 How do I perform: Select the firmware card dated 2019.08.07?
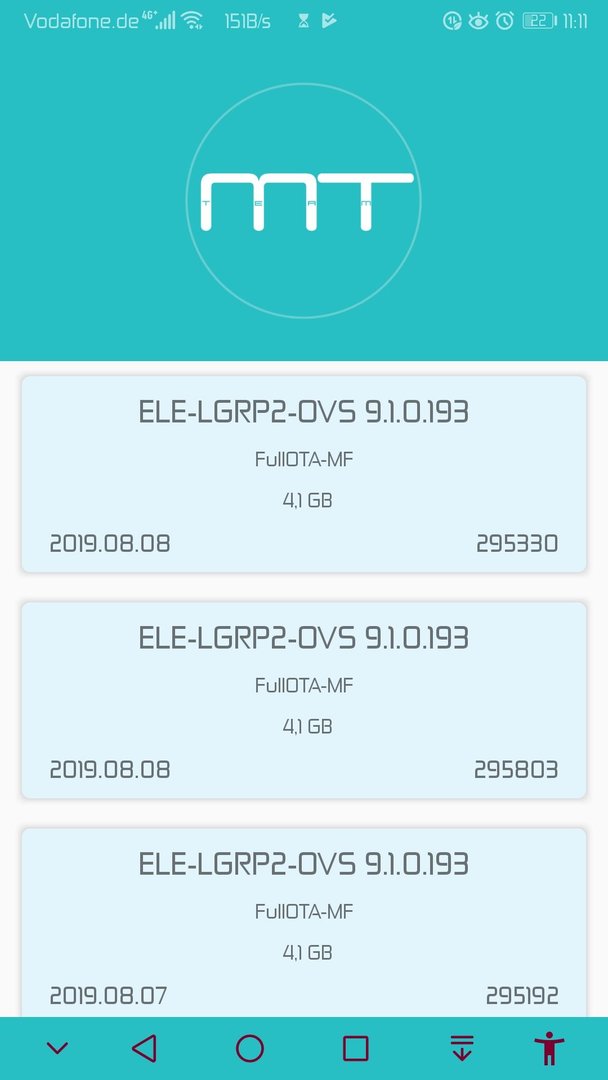tap(304, 923)
